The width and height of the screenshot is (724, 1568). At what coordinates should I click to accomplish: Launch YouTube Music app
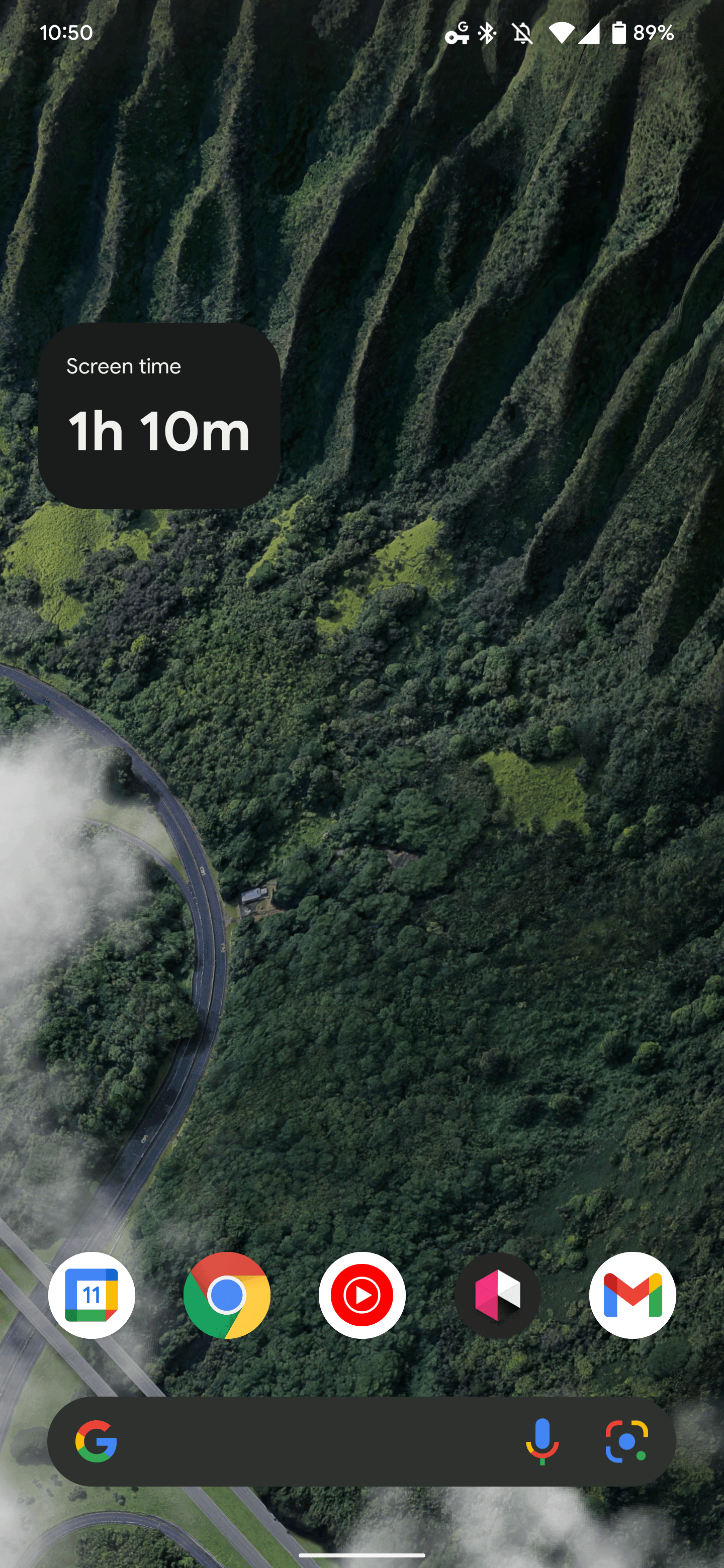coord(361,1295)
